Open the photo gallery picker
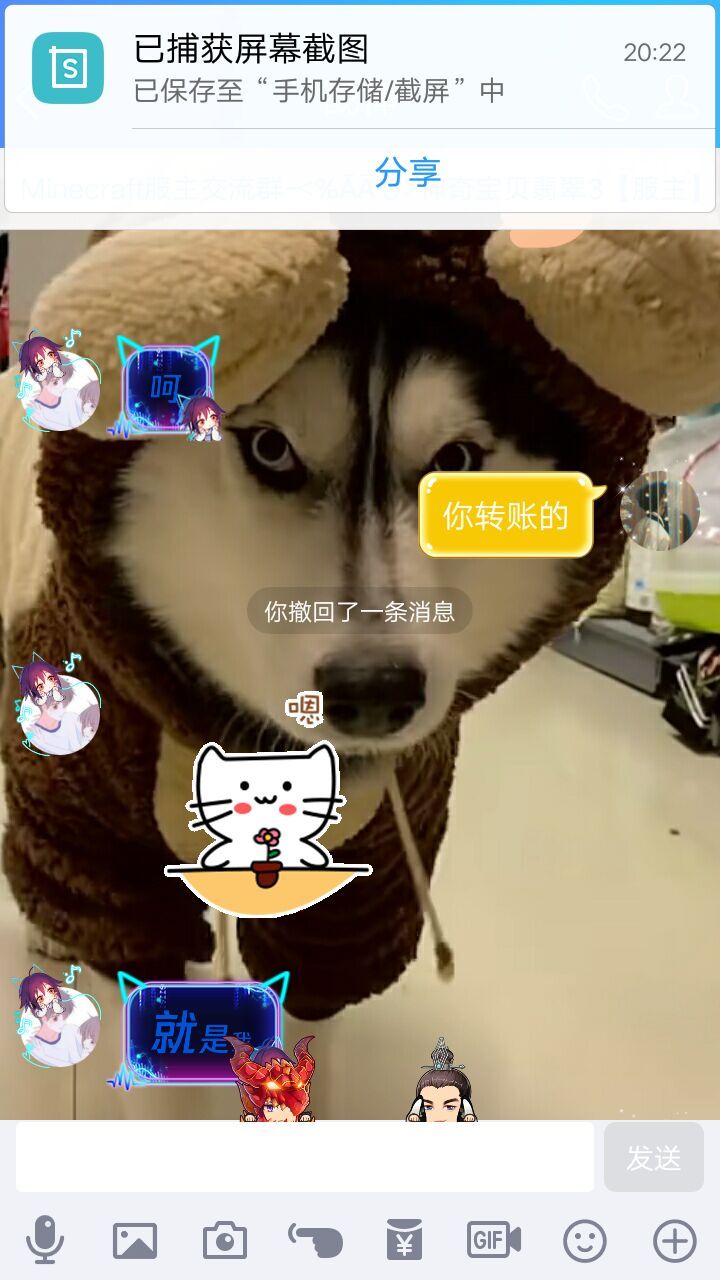Image resolution: width=720 pixels, height=1280 pixels. (135, 1241)
